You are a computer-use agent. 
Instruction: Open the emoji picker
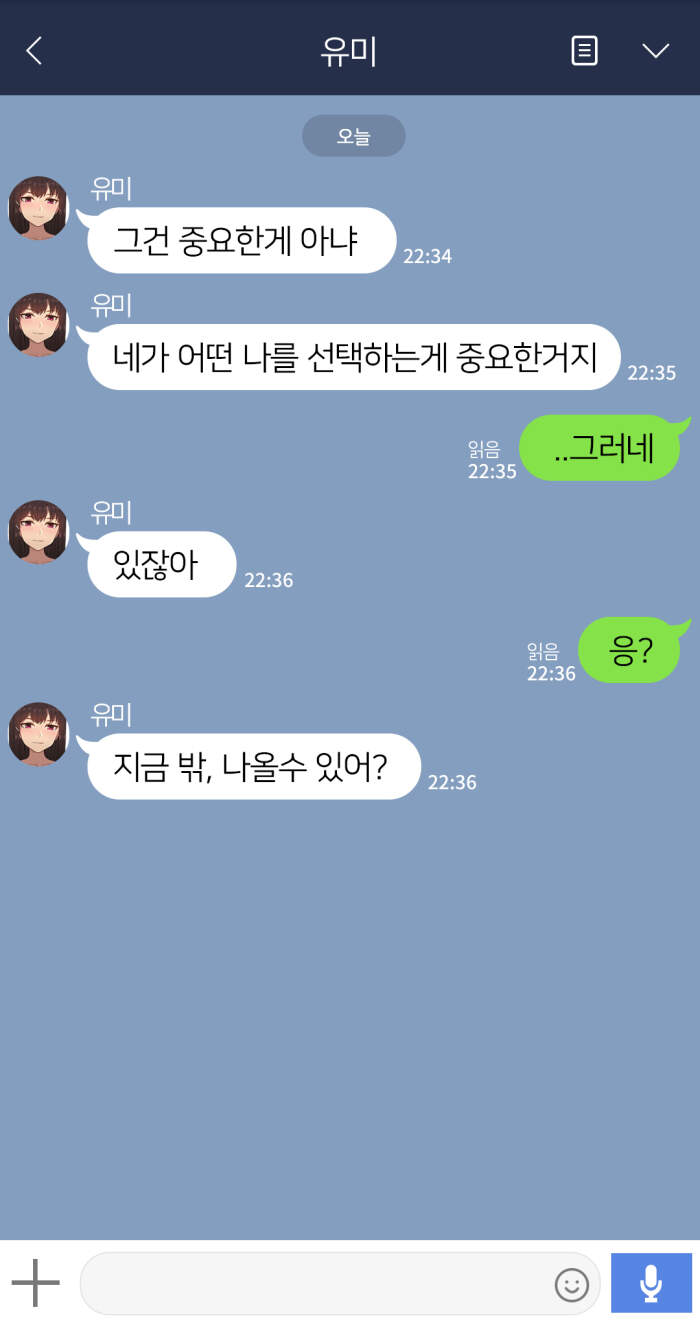click(x=571, y=1284)
